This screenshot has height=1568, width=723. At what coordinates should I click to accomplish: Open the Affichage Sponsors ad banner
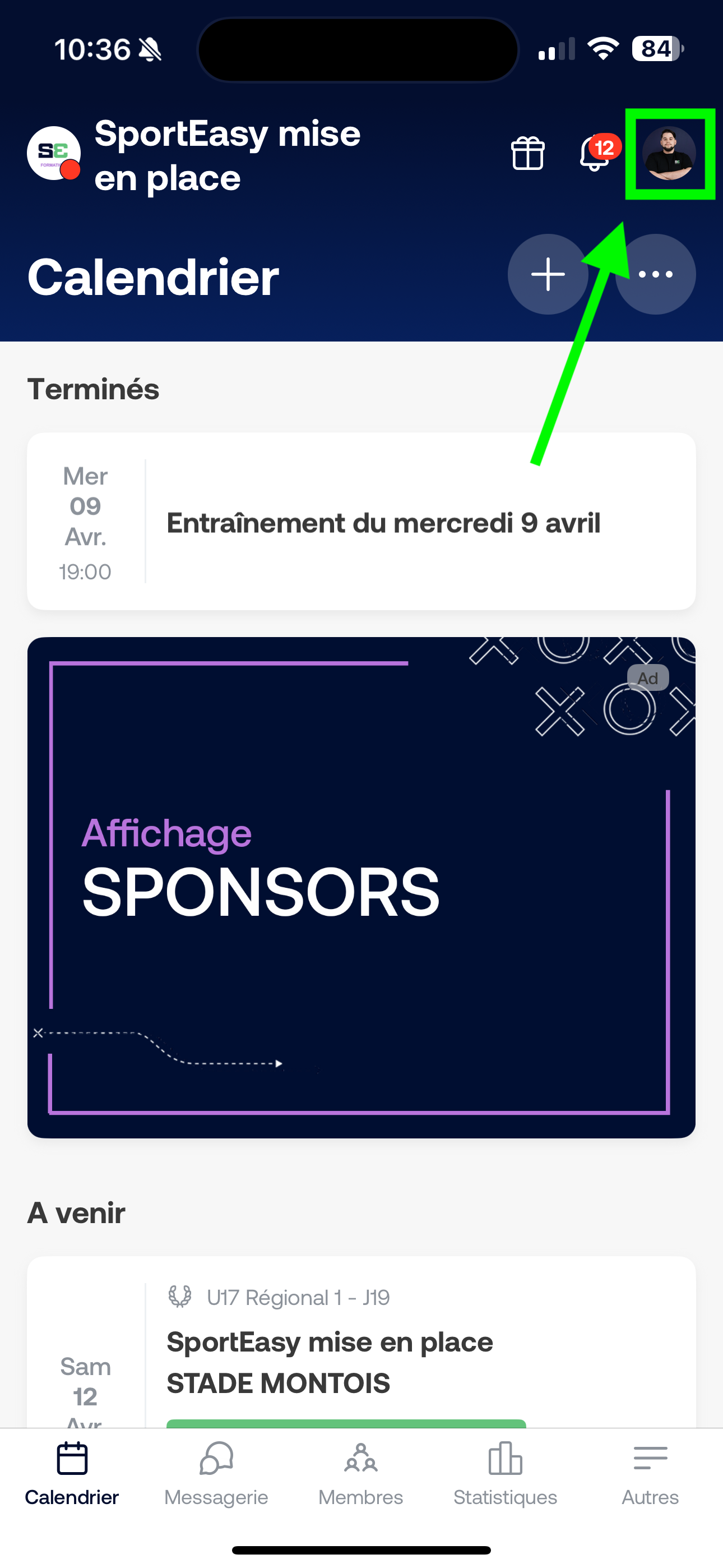[x=361, y=887]
